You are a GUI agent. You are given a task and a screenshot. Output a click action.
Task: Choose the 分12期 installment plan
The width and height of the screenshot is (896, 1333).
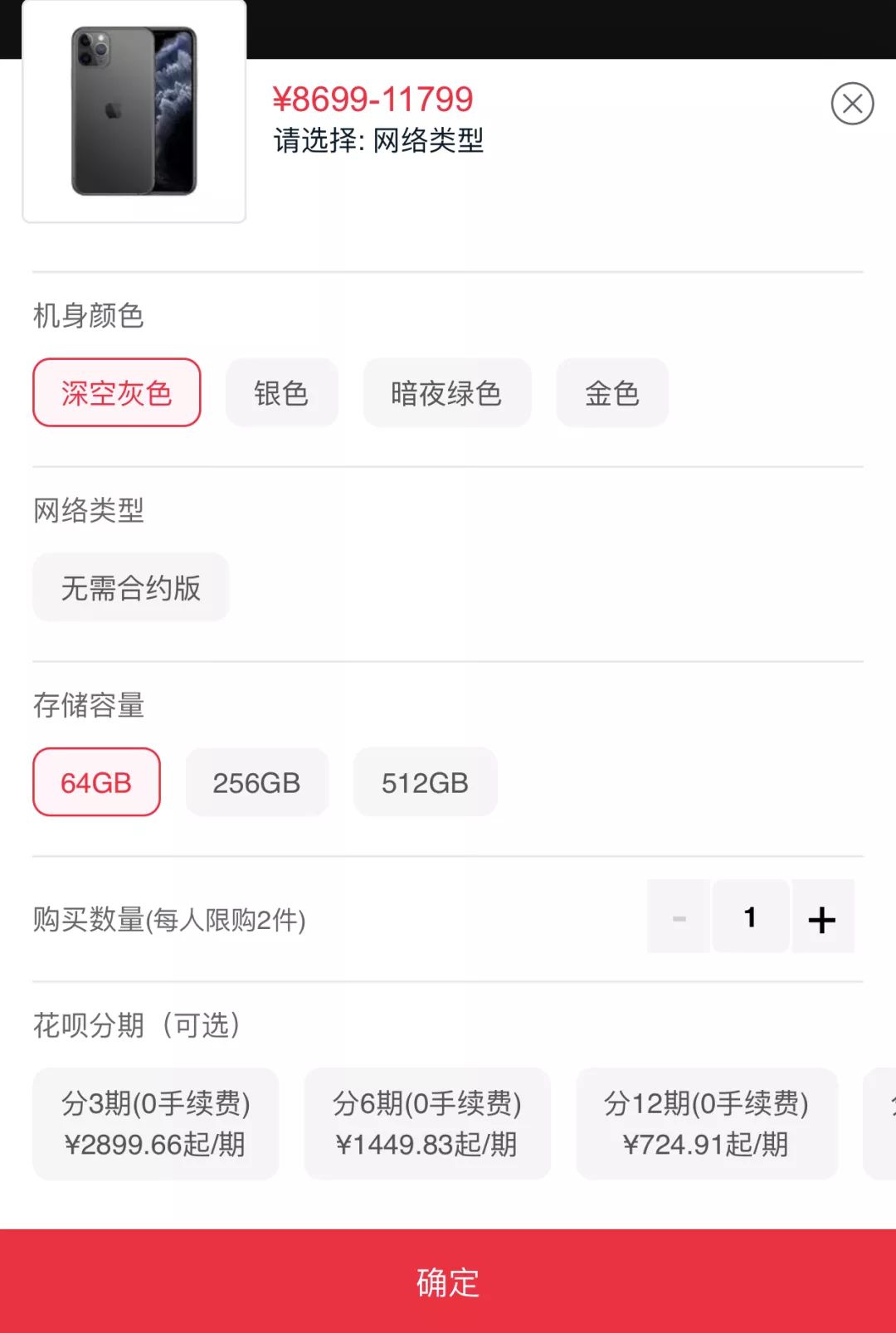(706, 1123)
